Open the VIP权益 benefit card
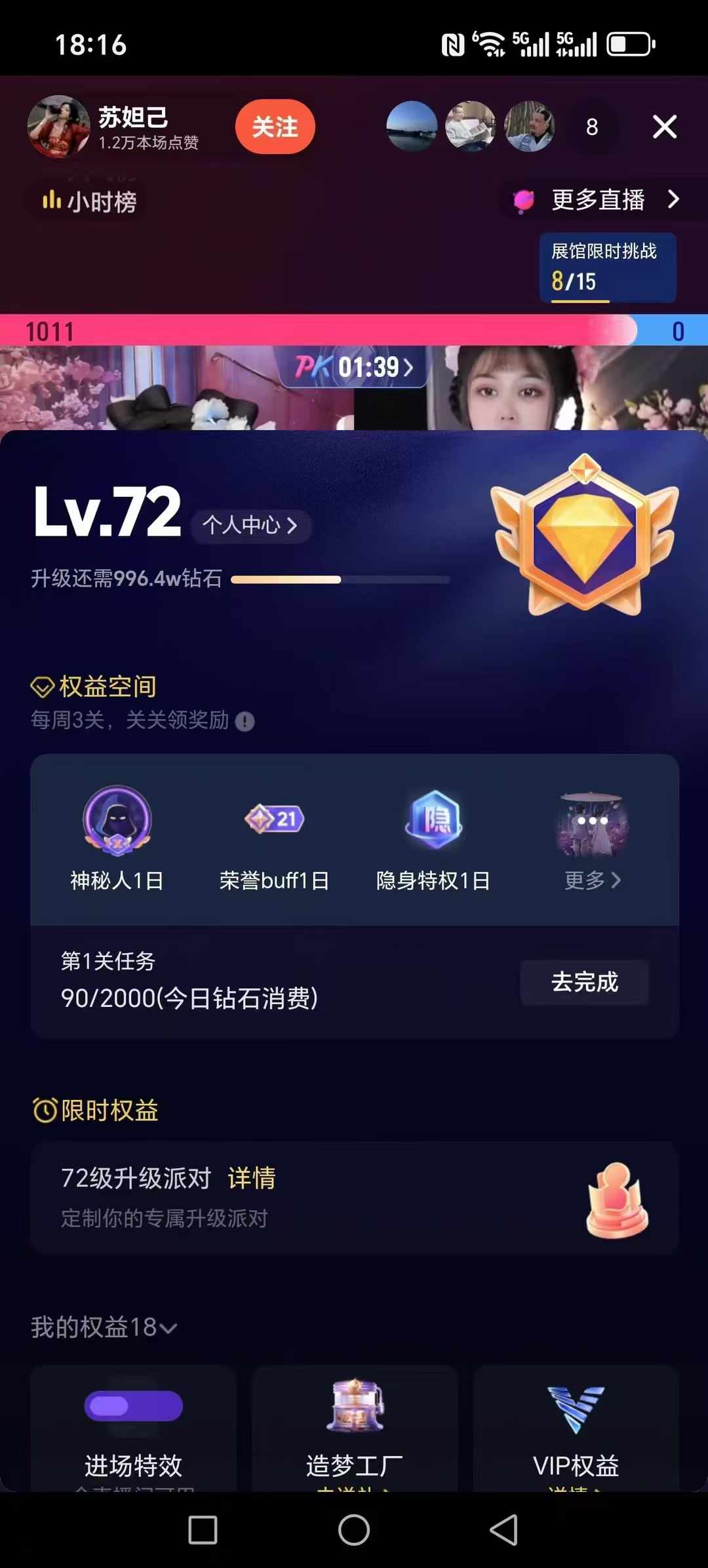The height and width of the screenshot is (1568, 708). pyautogui.click(x=576, y=1429)
